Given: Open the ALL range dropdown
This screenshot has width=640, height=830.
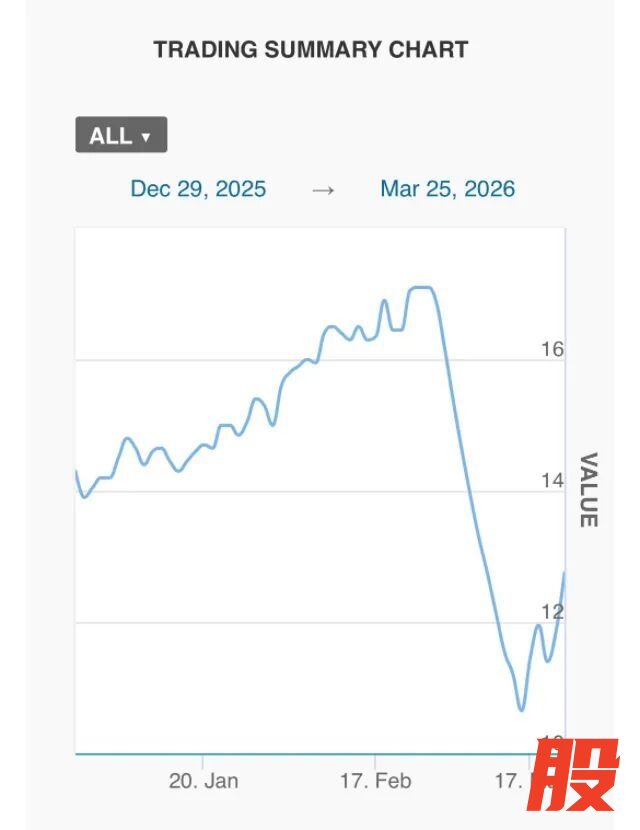Looking at the screenshot, I should [121, 136].
